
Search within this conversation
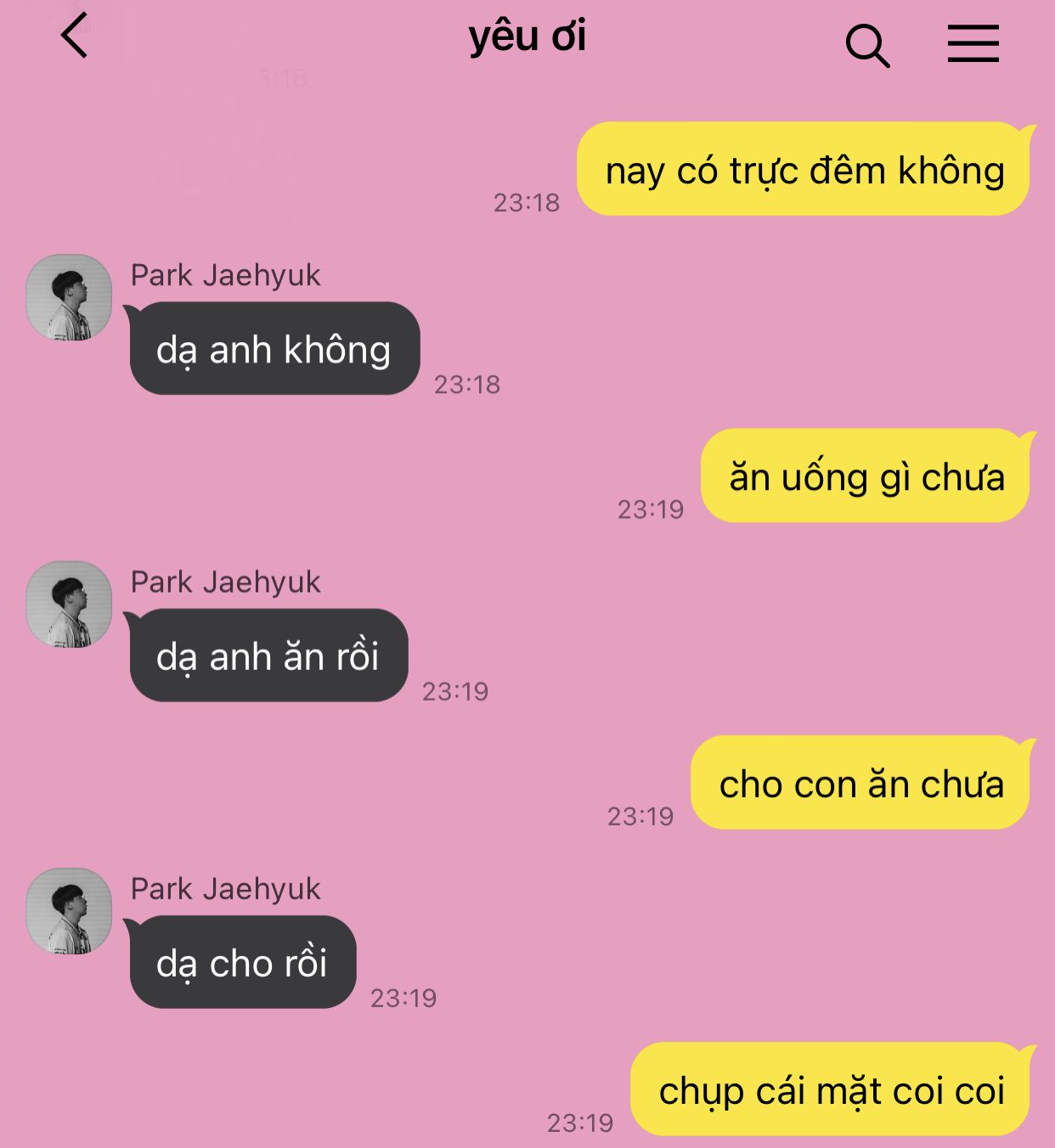coord(866,44)
